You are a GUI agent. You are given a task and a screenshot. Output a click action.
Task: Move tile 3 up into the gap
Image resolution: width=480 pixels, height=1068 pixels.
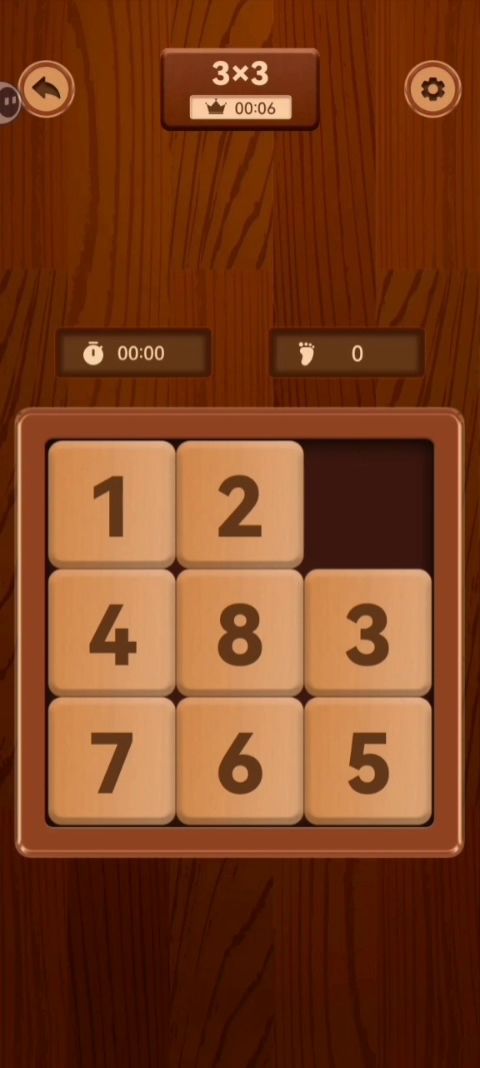click(x=368, y=633)
